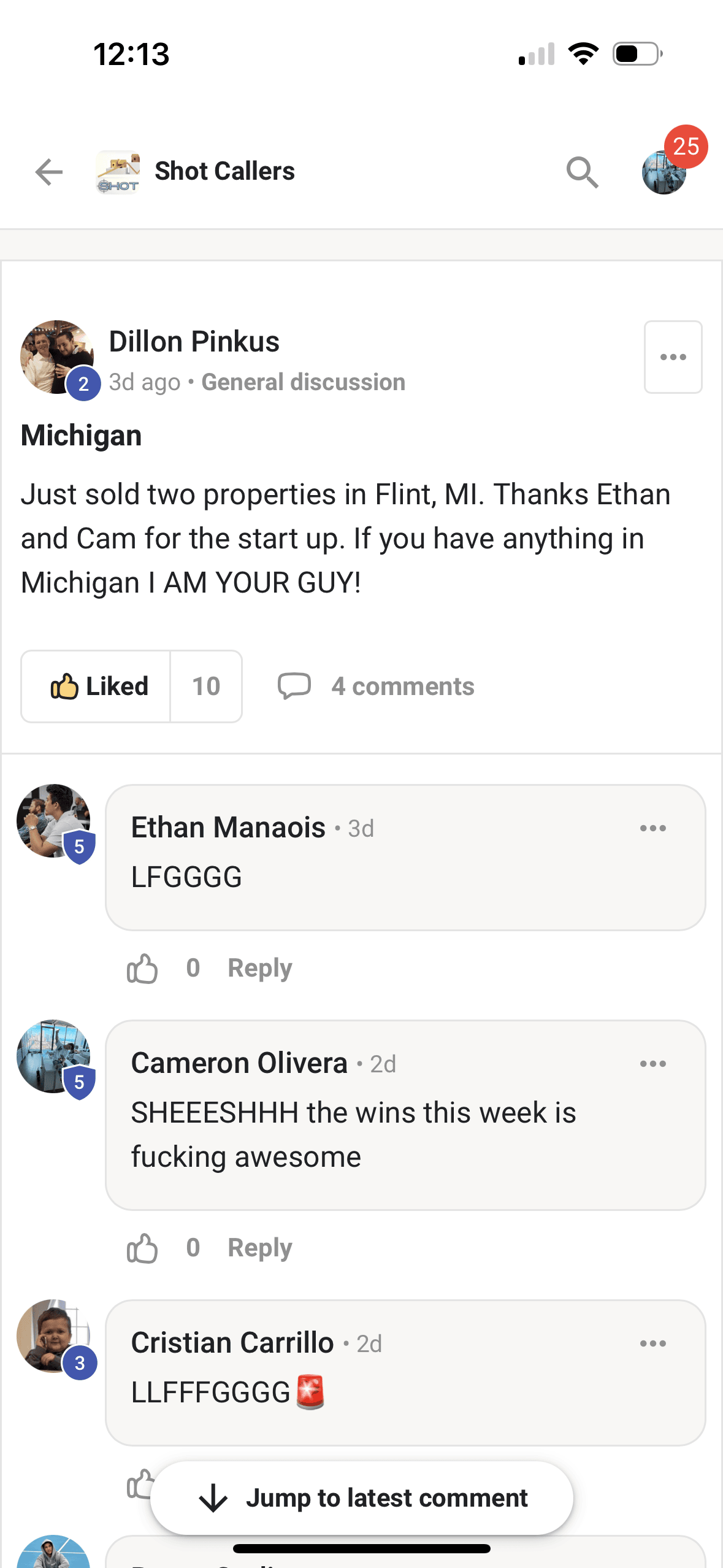Like Cameron Olivera's comment
This screenshot has height=1568, width=723.
pyautogui.click(x=142, y=1248)
